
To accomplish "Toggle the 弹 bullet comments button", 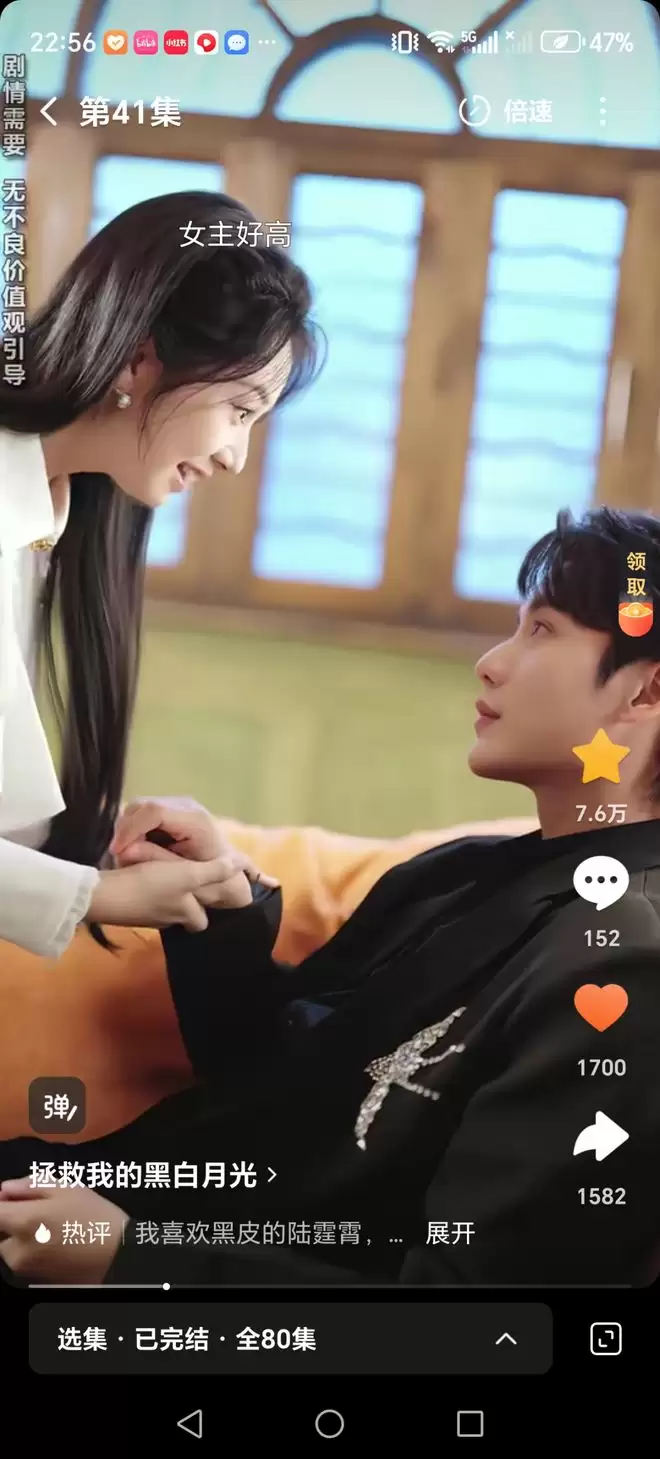I will pos(57,1106).
